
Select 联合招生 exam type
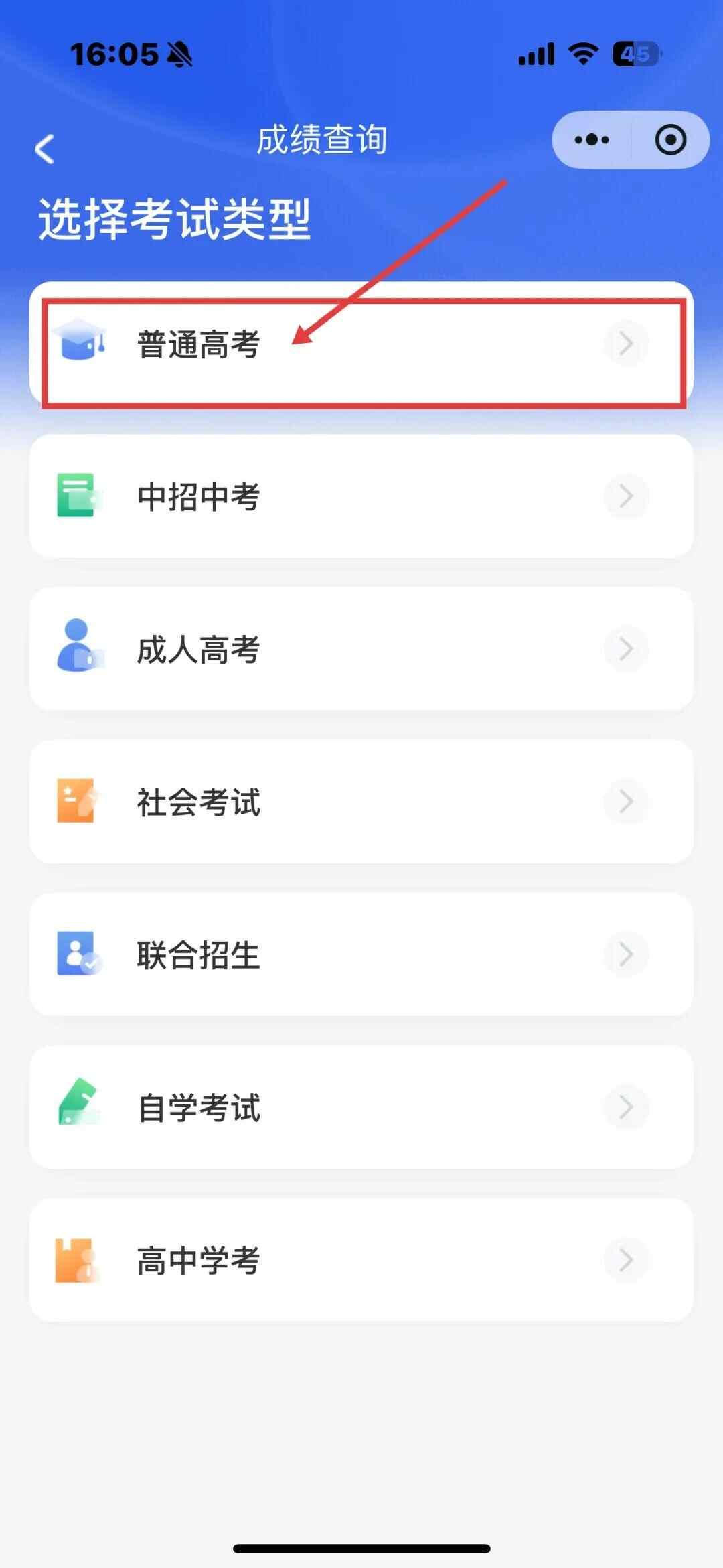[x=361, y=954]
